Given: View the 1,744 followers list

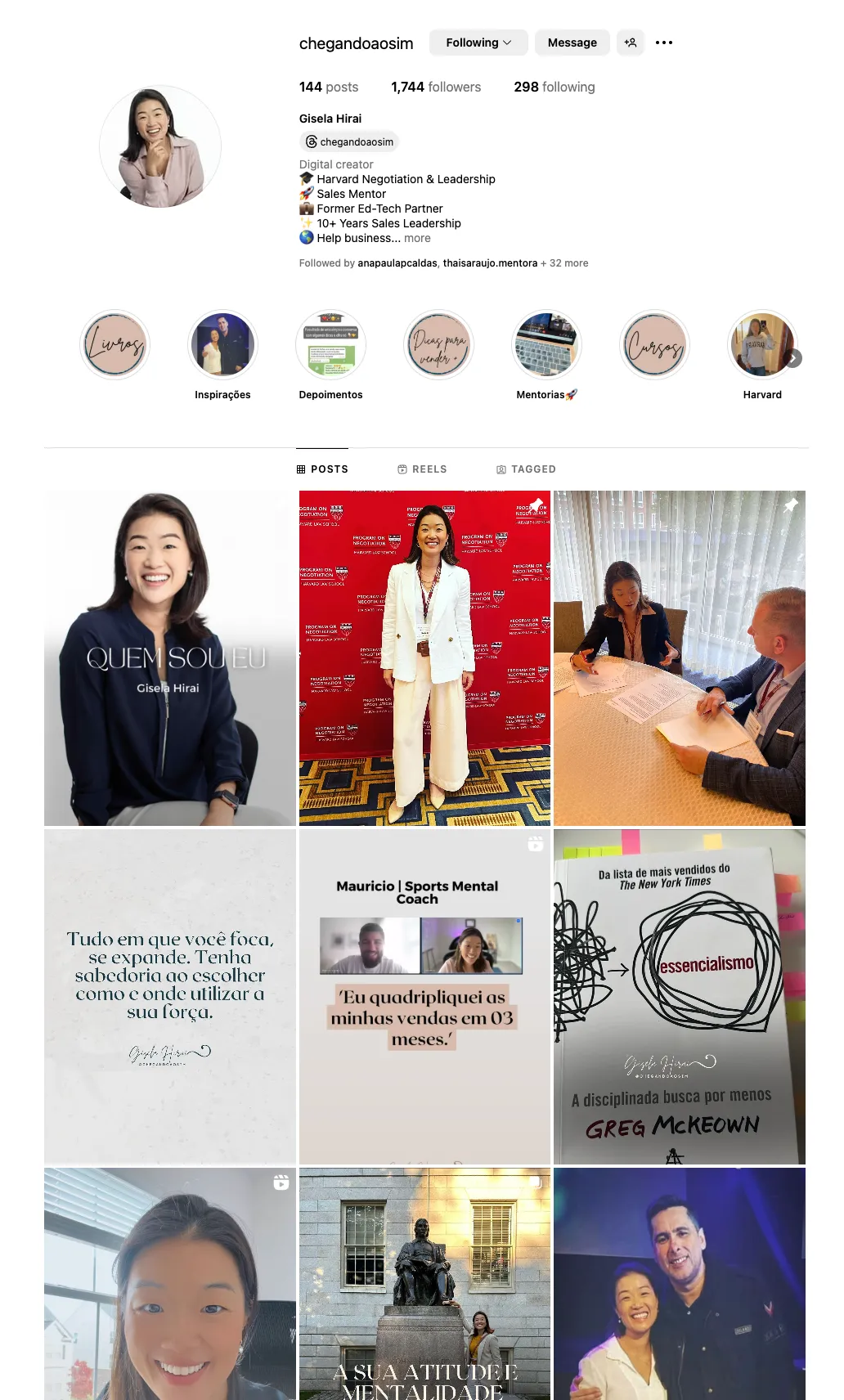Looking at the screenshot, I should click(436, 87).
